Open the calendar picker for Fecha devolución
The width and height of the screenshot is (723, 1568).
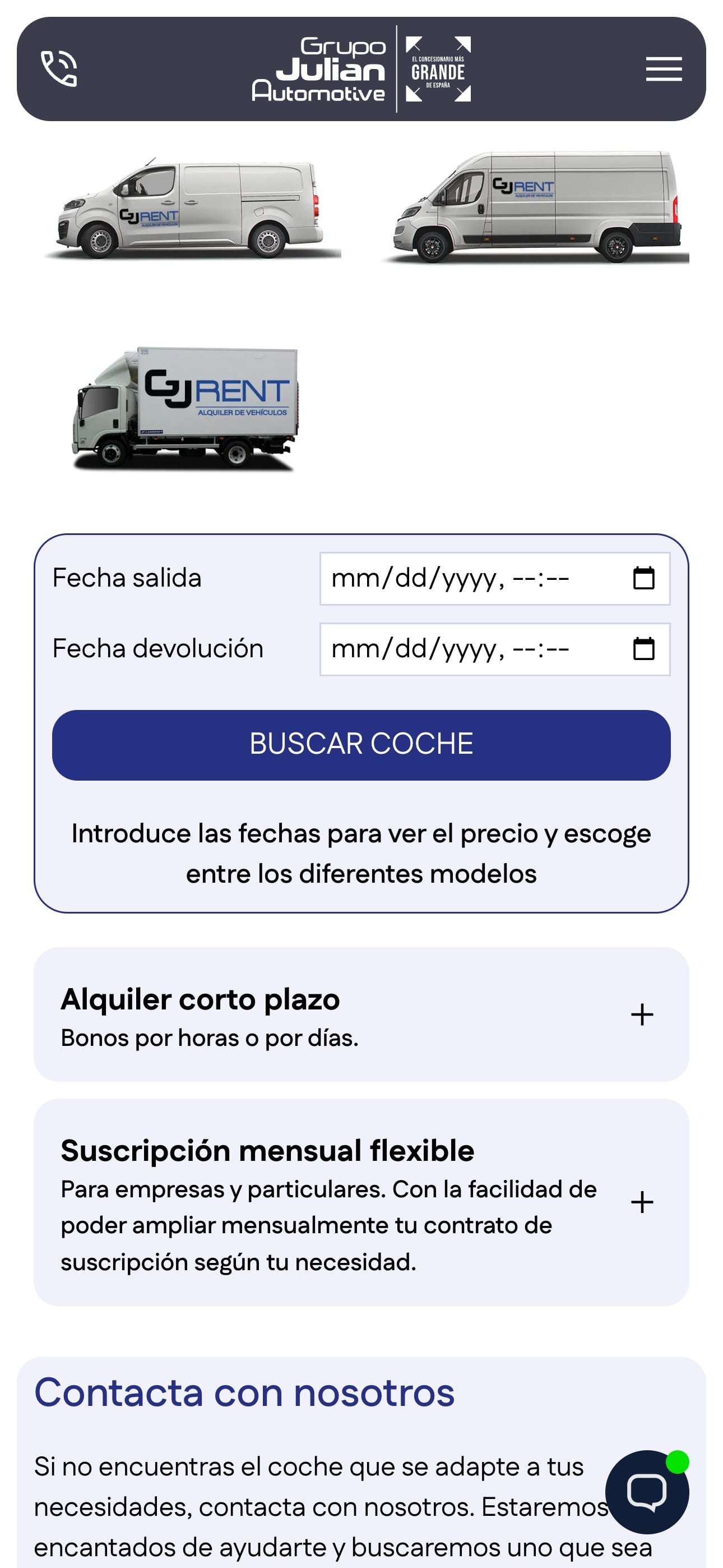click(x=643, y=649)
